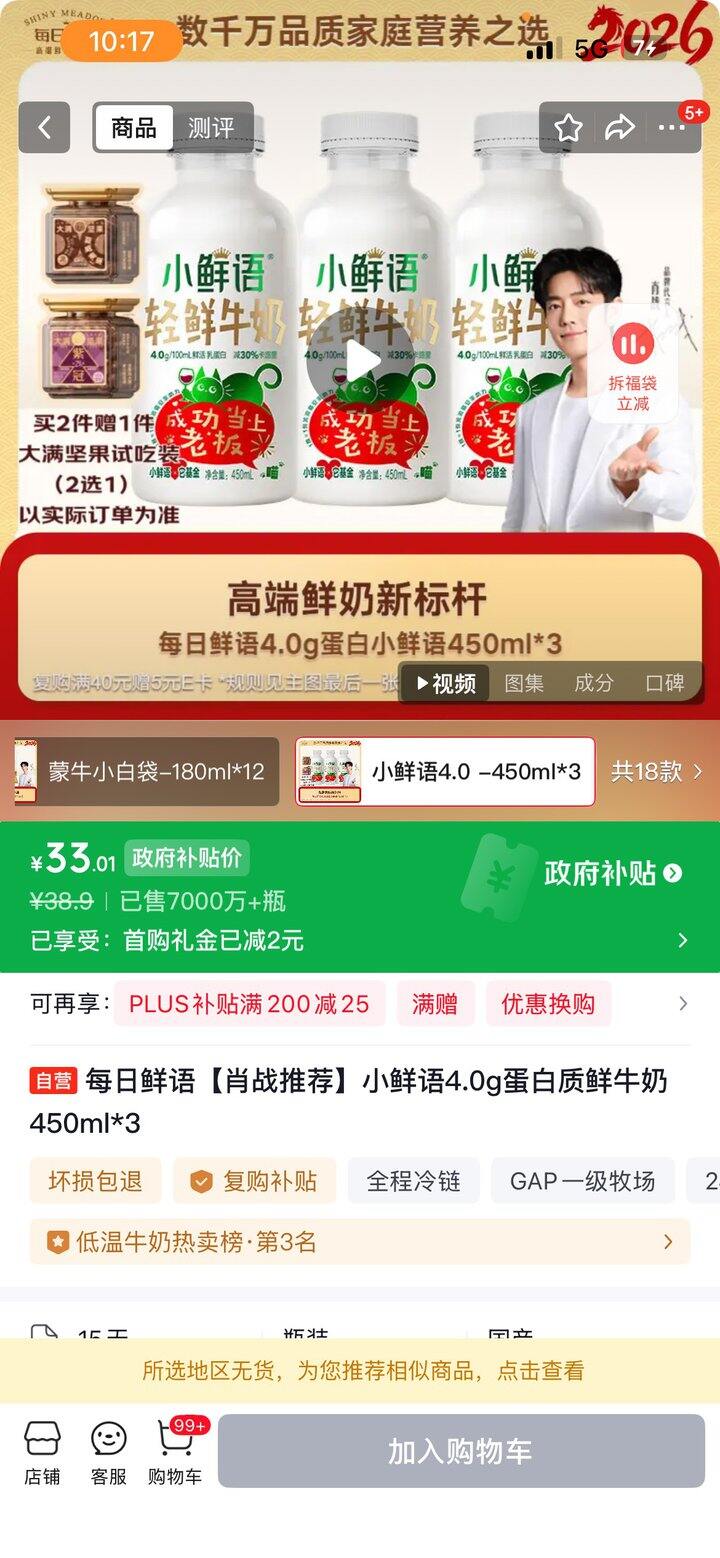View the 口碑 section
This screenshot has height=1558, width=720.
[x=665, y=683]
